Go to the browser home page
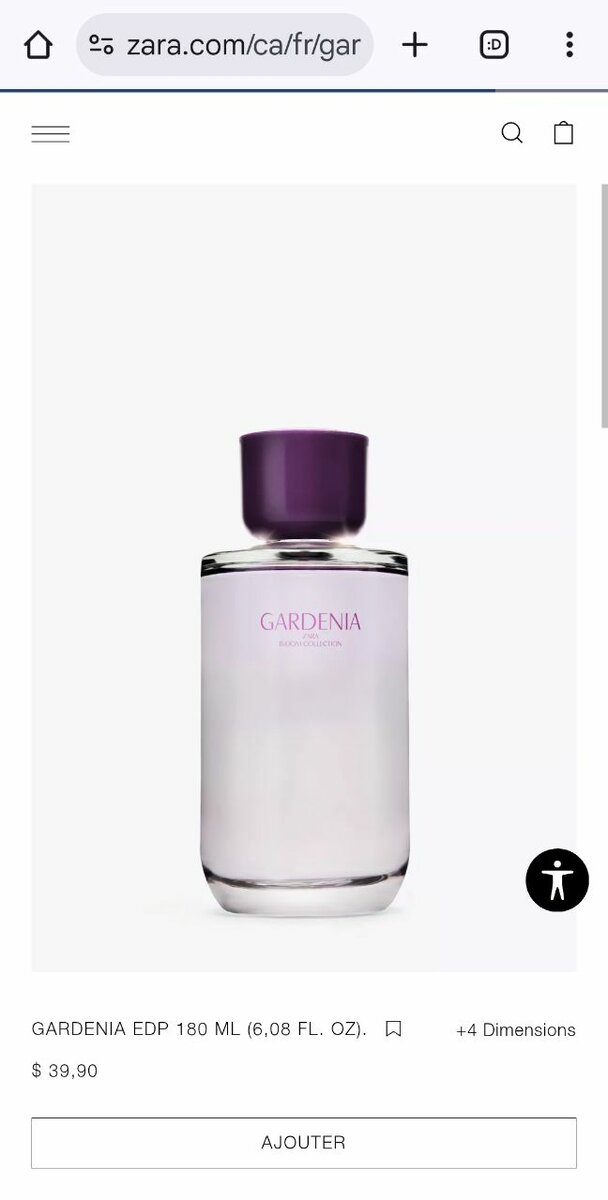Viewport: 608px width, 1200px height. click(38, 45)
